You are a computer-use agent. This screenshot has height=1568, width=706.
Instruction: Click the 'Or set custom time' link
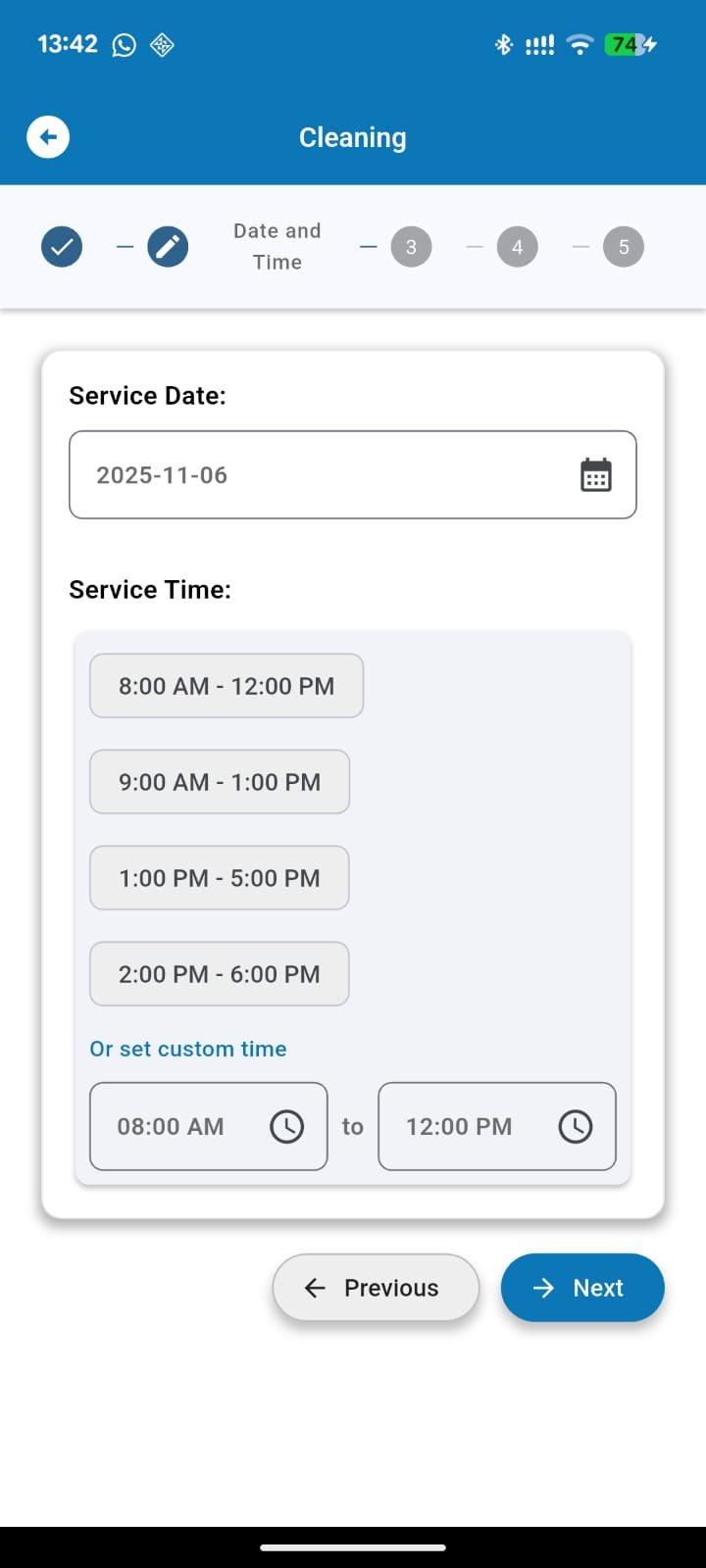pos(187,1049)
